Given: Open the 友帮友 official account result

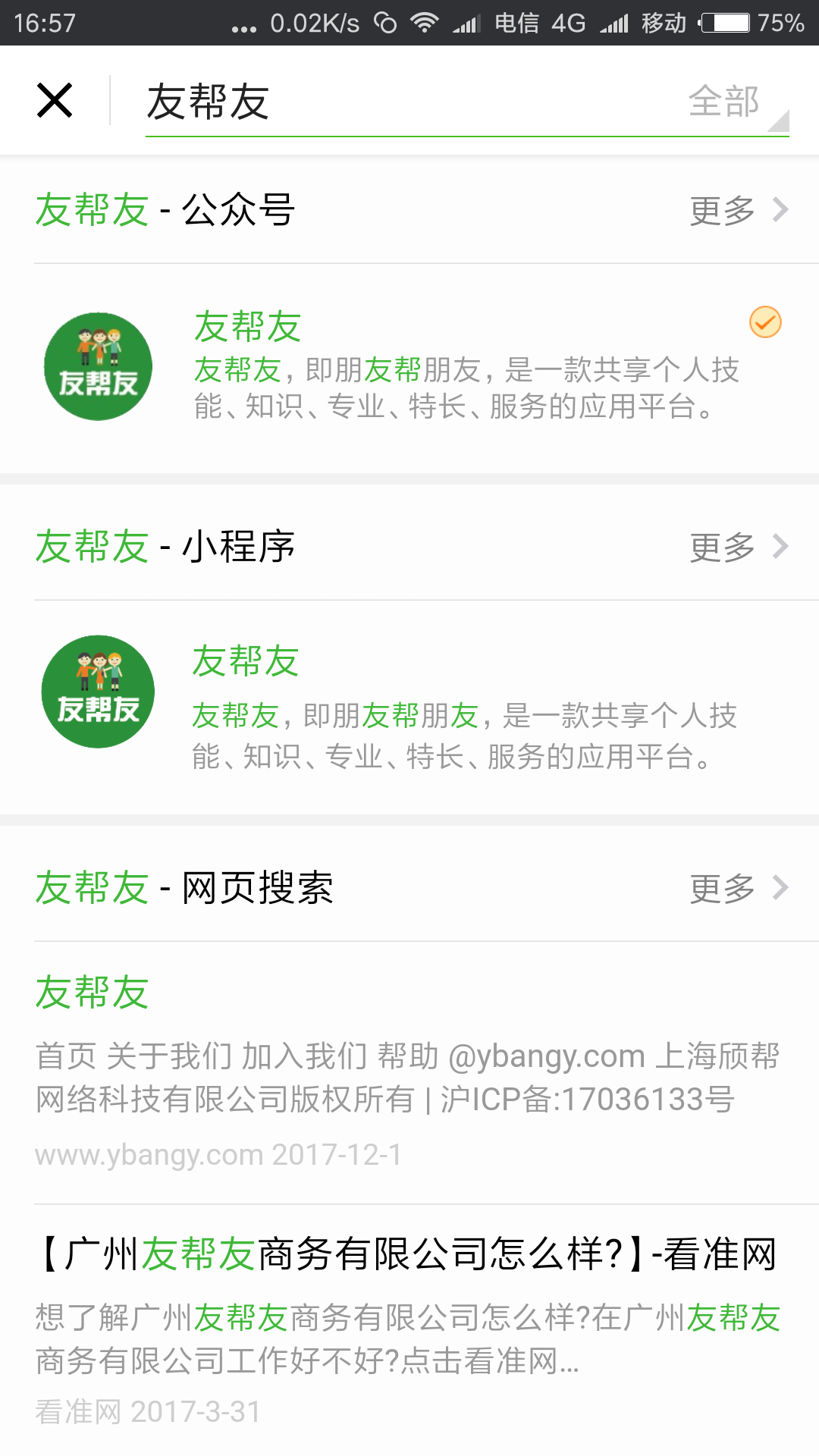Looking at the screenshot, I should 409,367.
